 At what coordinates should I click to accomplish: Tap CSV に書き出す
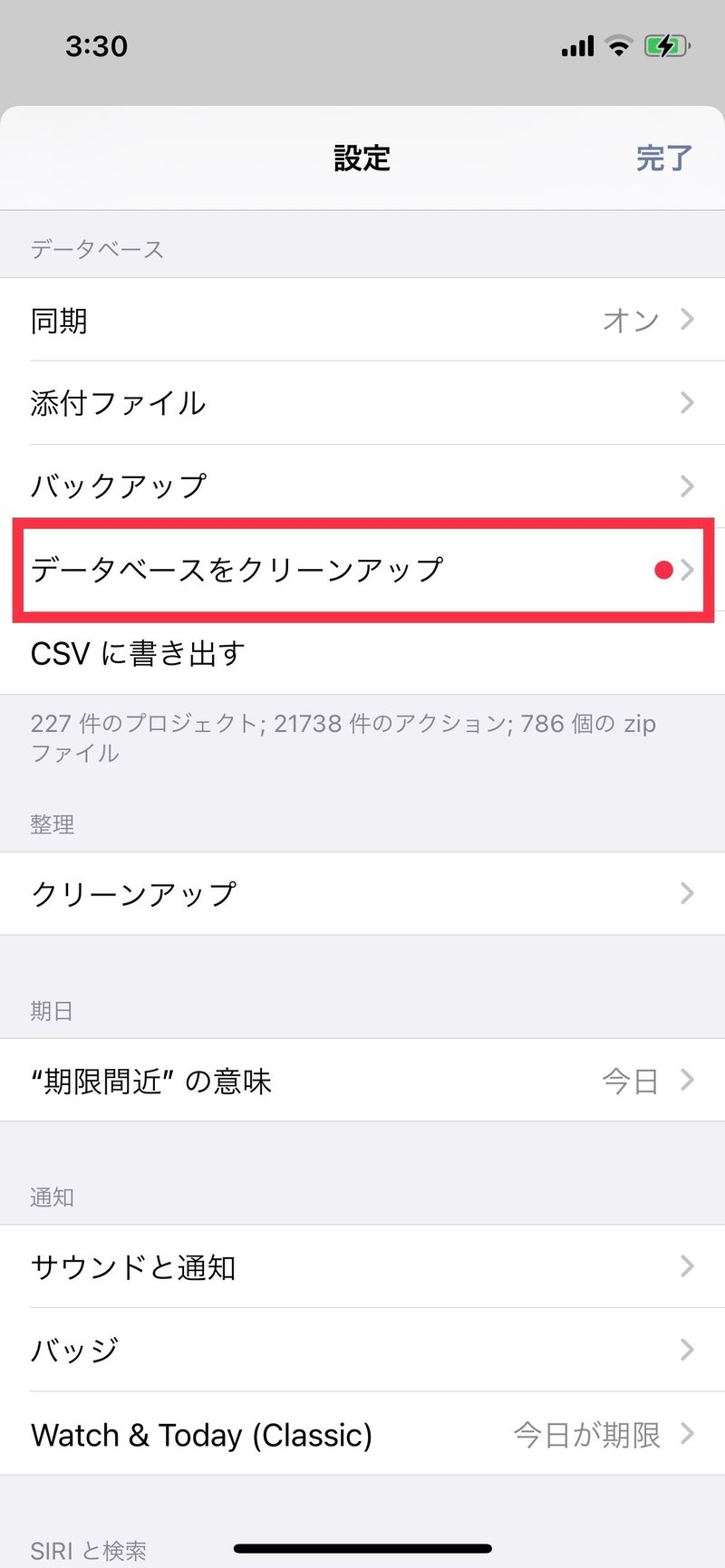point(362,653)
